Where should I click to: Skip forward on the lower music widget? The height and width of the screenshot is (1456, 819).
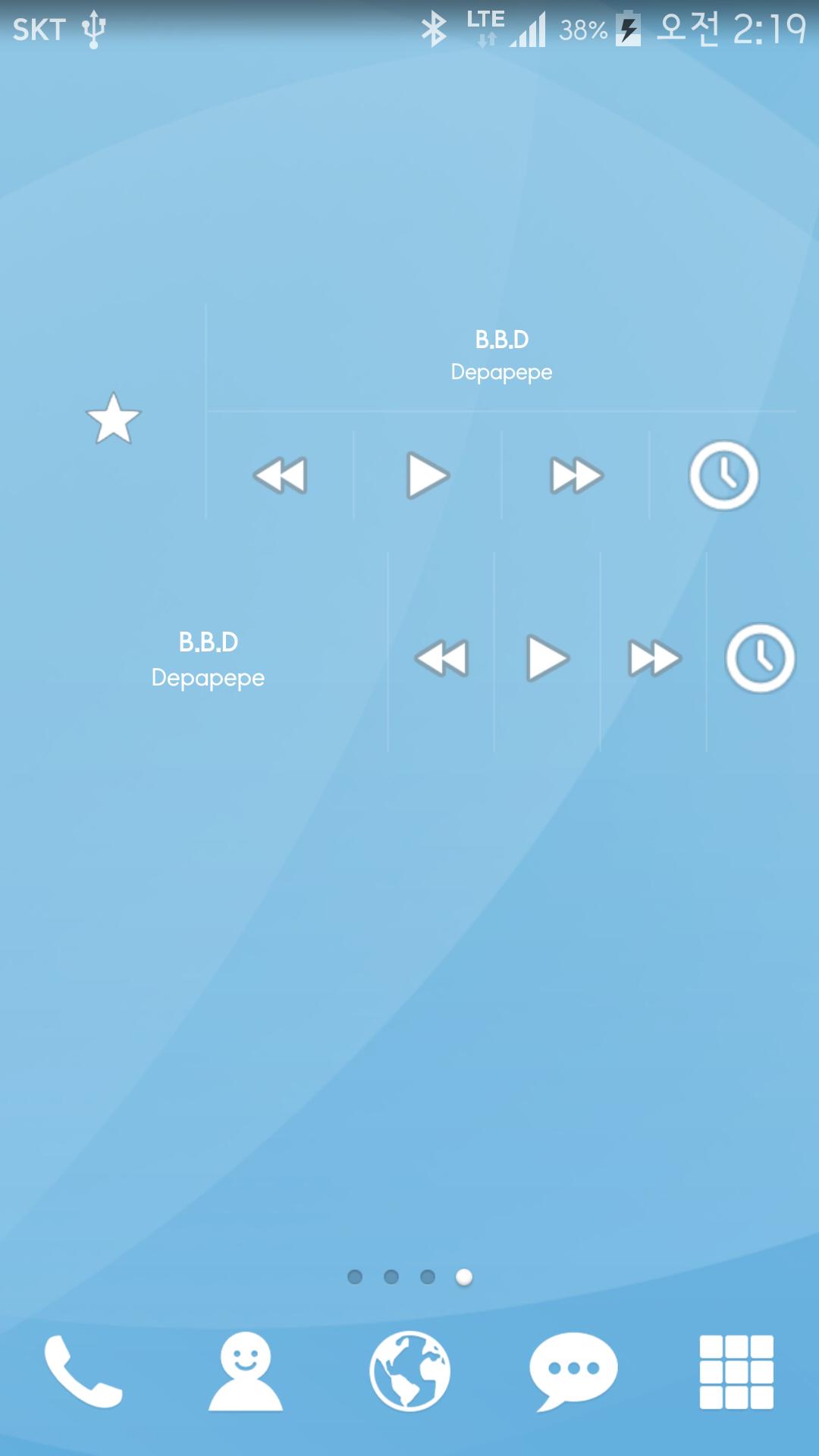click(x=652, y=658)
